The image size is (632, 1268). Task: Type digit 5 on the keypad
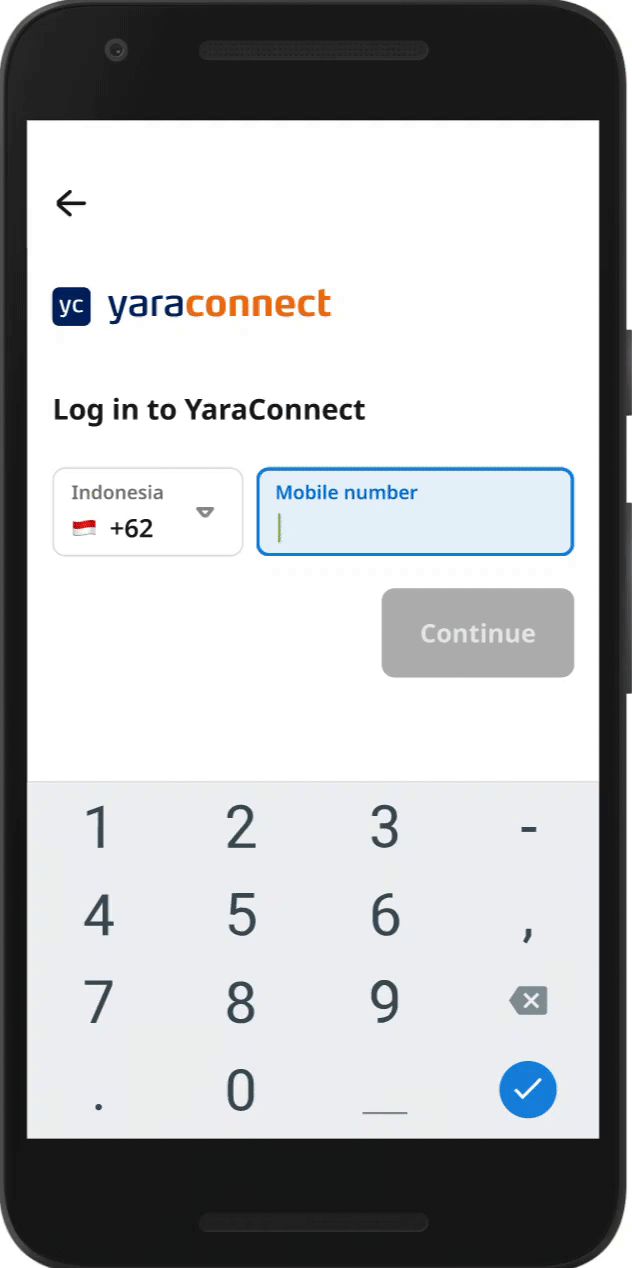[x=241, y=915]
